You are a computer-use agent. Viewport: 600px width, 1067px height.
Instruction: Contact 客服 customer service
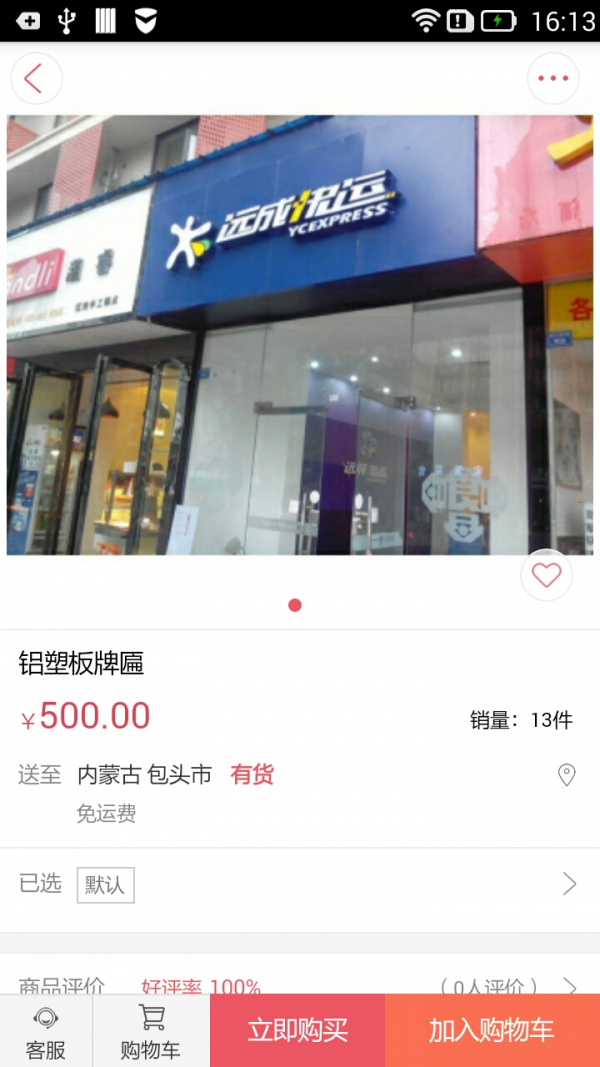[46, 1032]
